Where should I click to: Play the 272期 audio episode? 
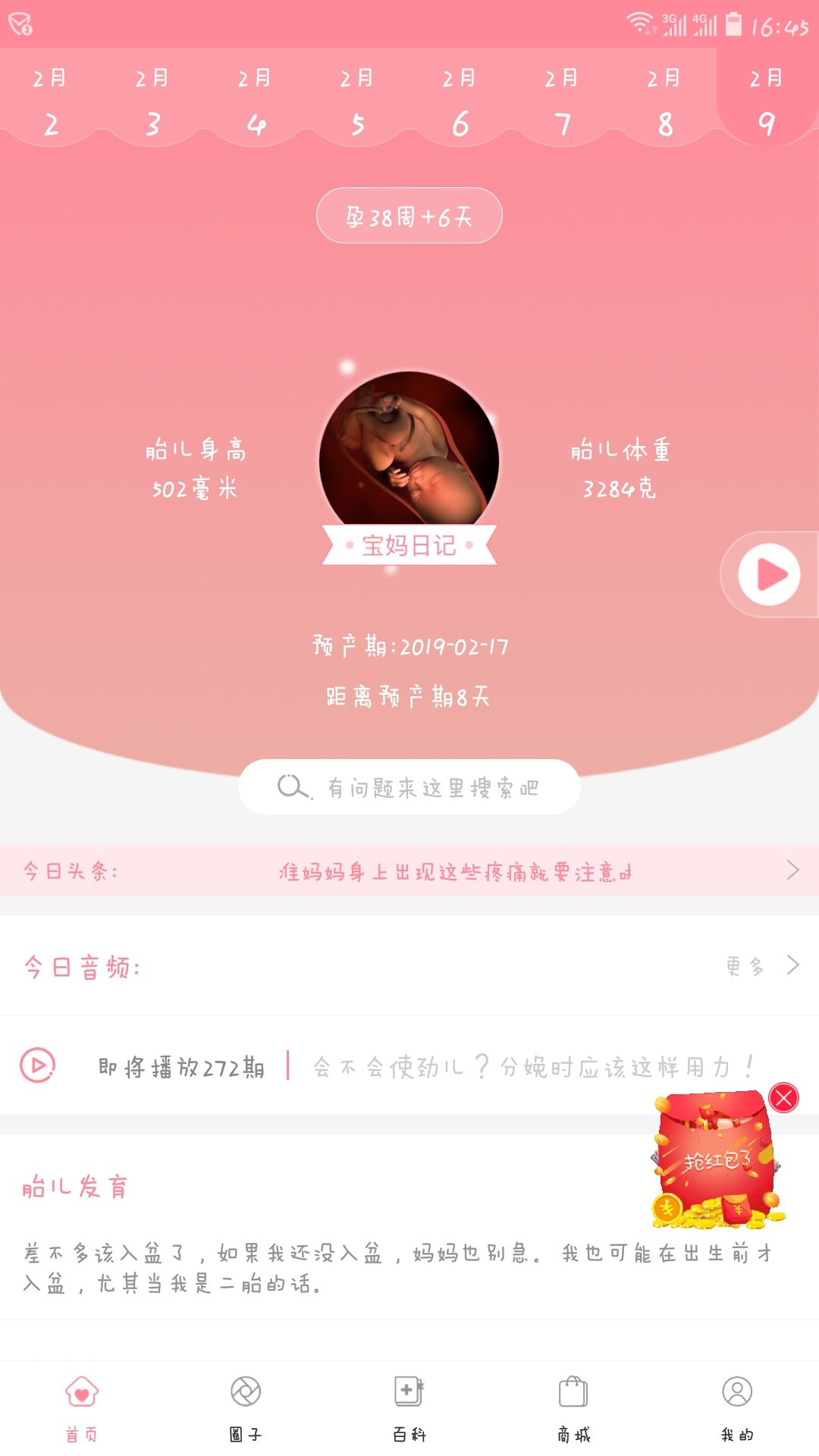click(x=38, y=1065)
